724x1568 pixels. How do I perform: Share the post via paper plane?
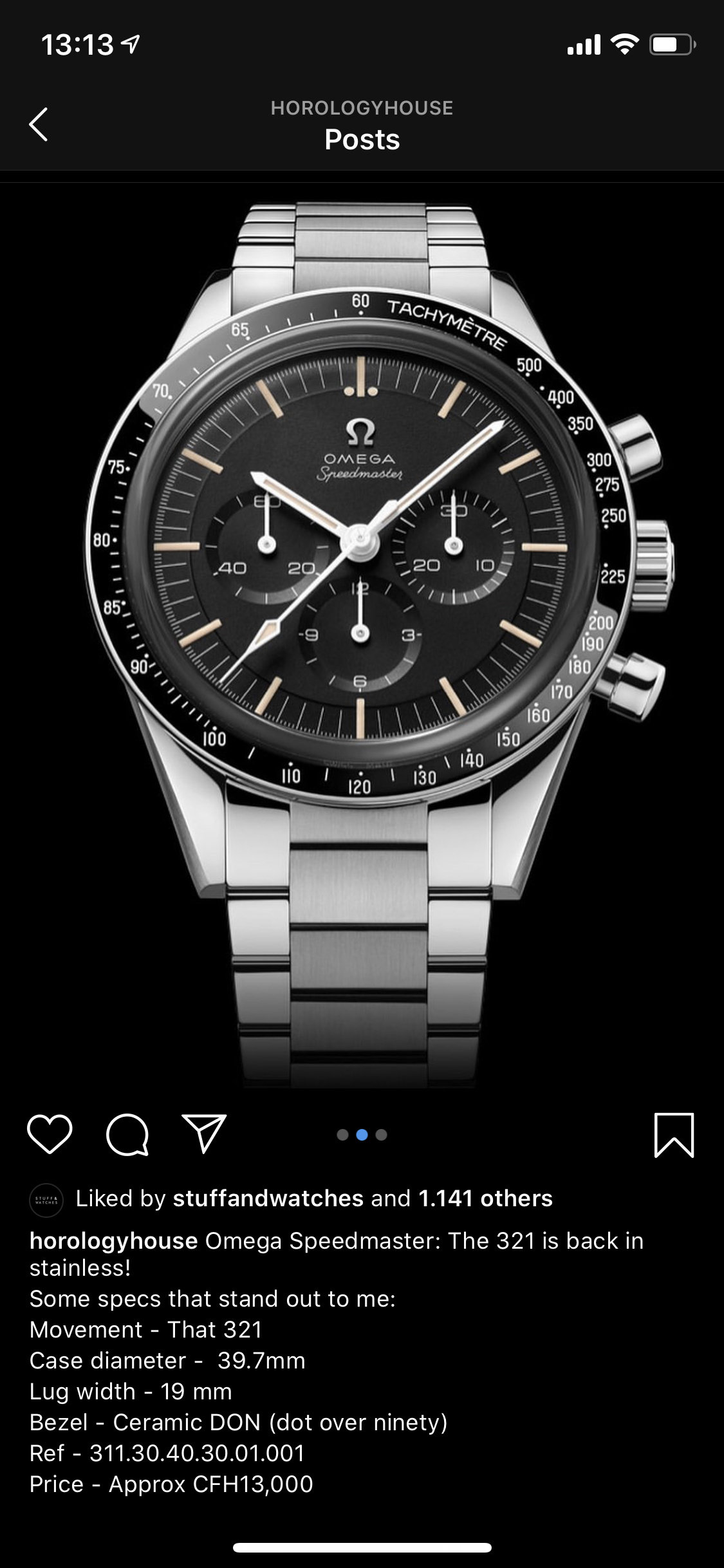[205, 1133]
